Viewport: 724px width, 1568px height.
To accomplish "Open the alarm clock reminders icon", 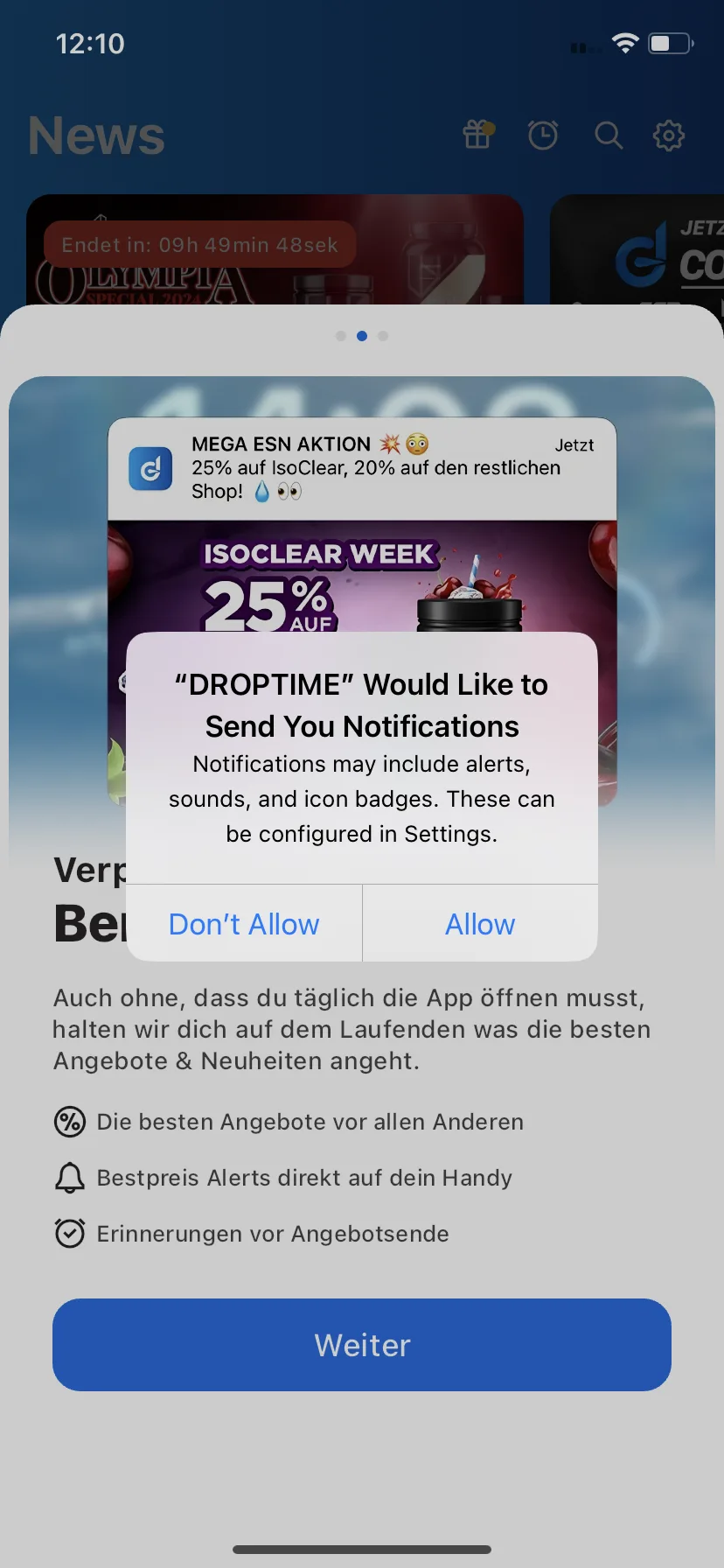I will point(543,135).
